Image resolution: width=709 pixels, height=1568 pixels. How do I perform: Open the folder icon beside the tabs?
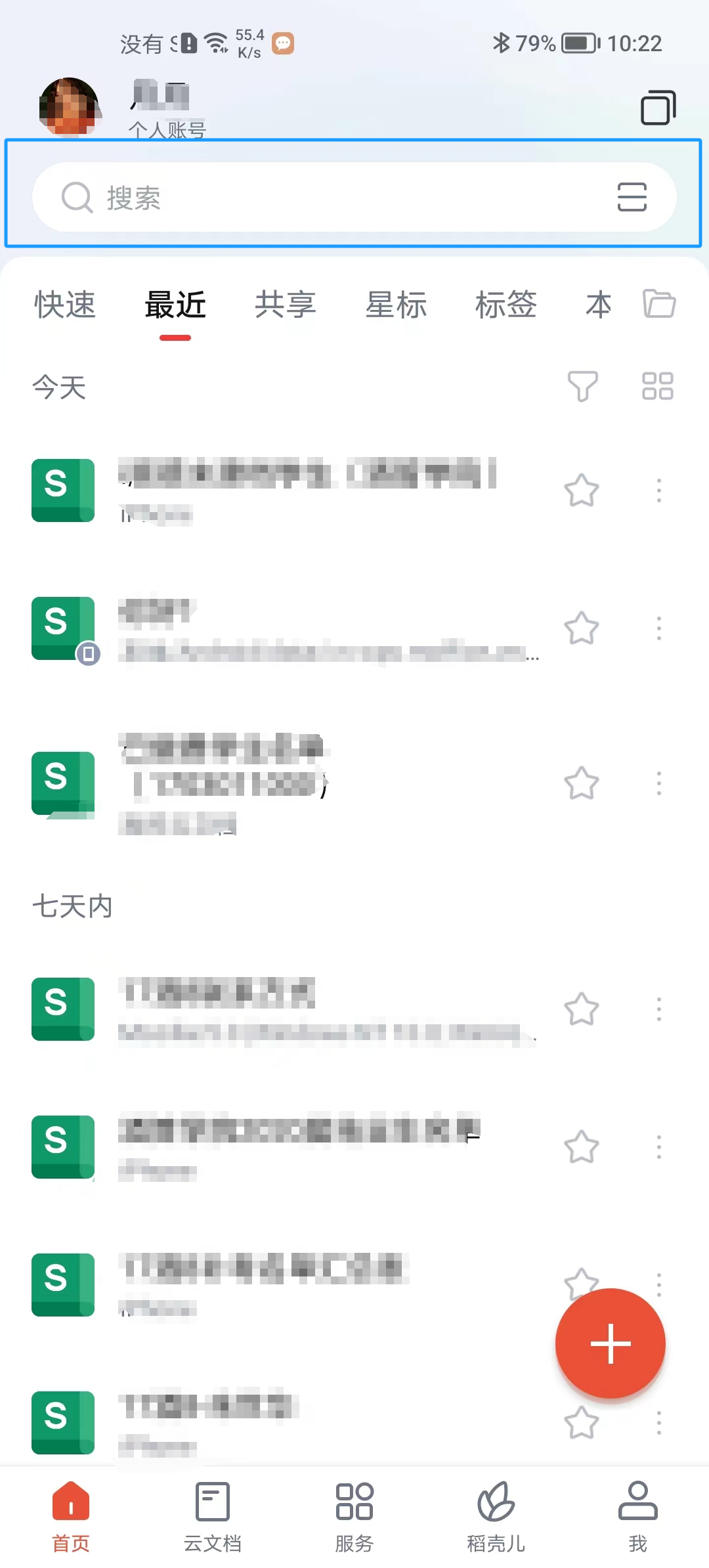(658, 304)
